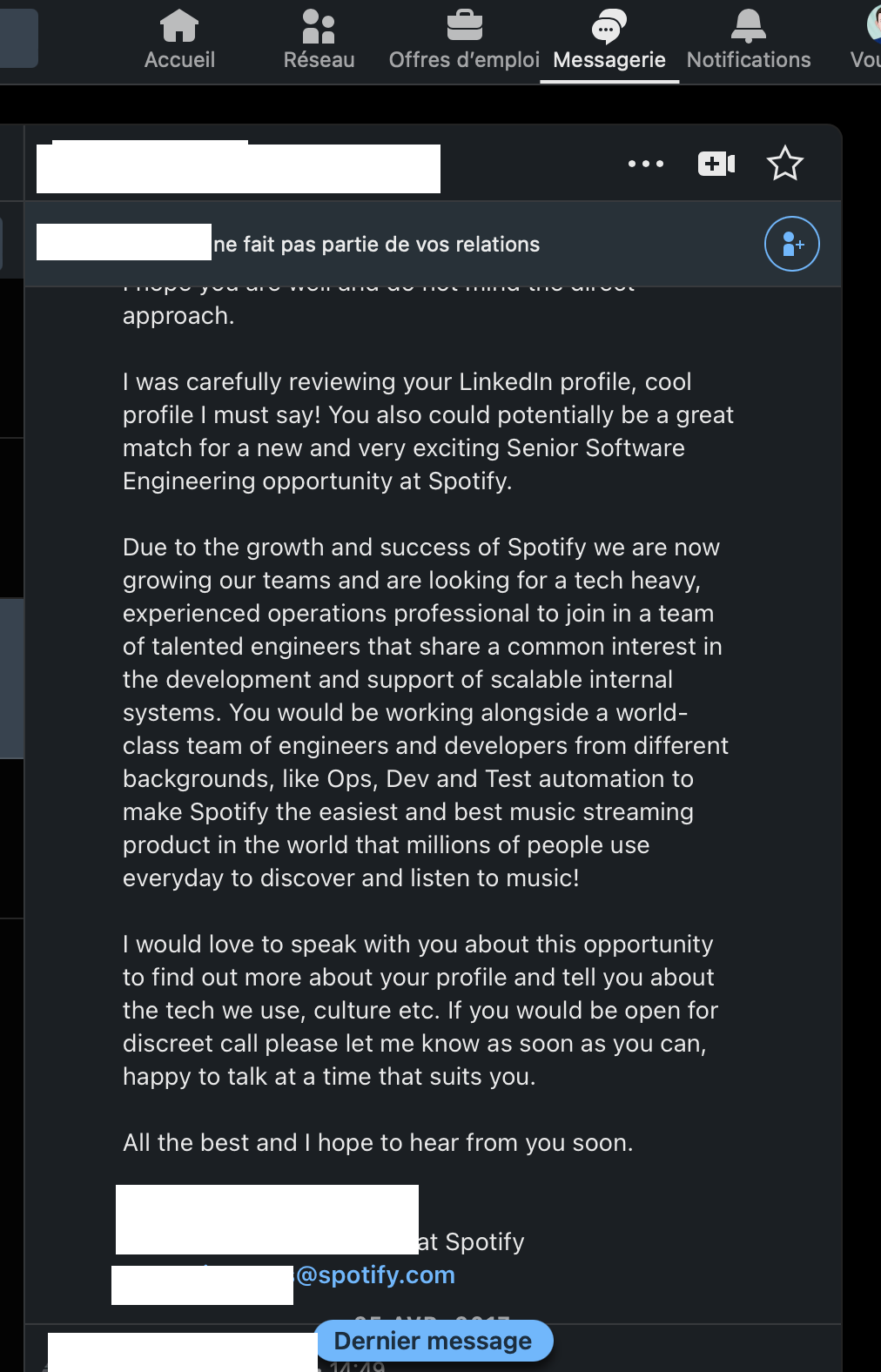Open the Messagerie tab
Image resolution: width=881 pixels, height=1372 pixels.
[609, 40]
